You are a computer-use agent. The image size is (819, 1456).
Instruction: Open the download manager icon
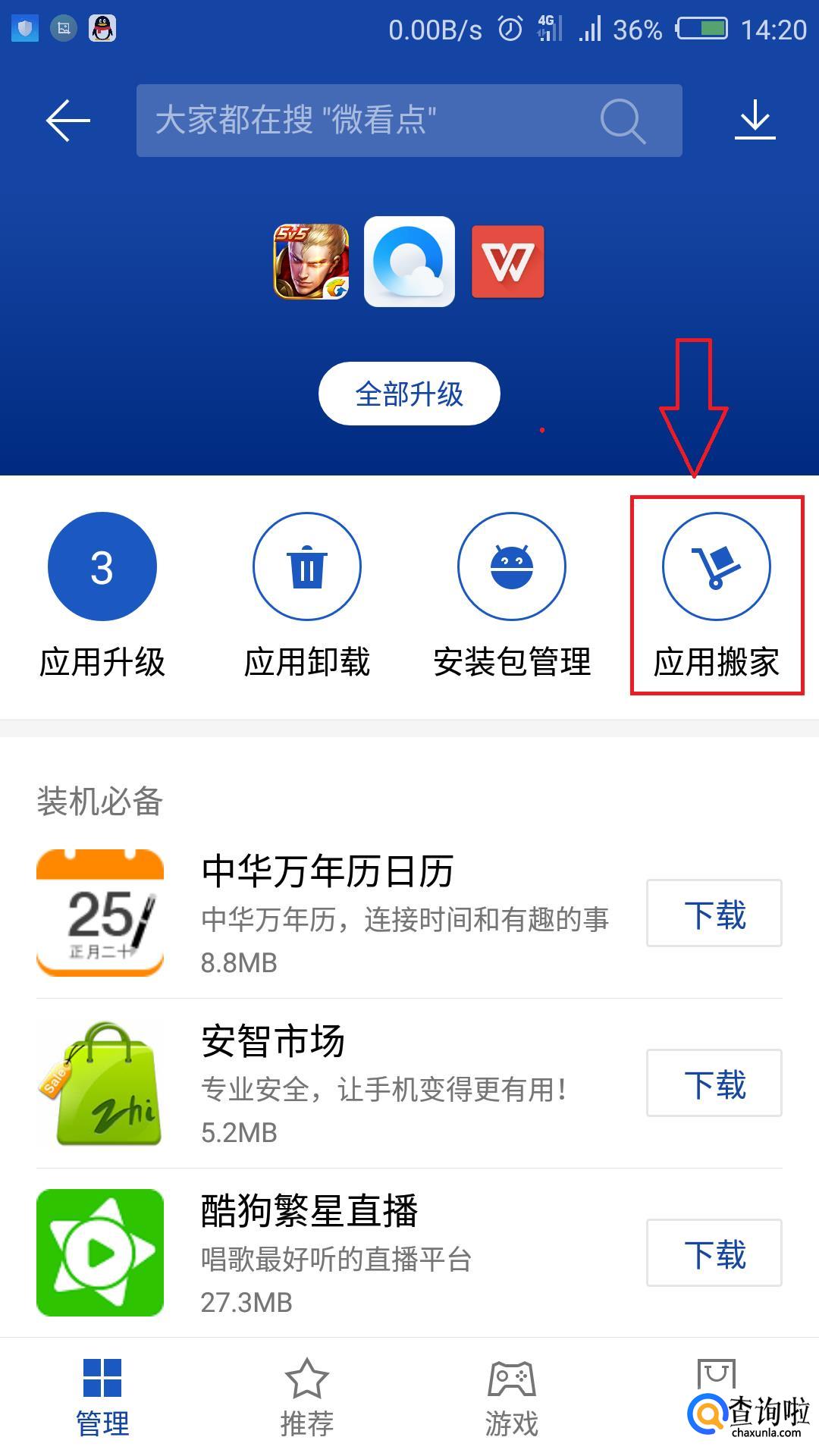(x=755, y=121)
